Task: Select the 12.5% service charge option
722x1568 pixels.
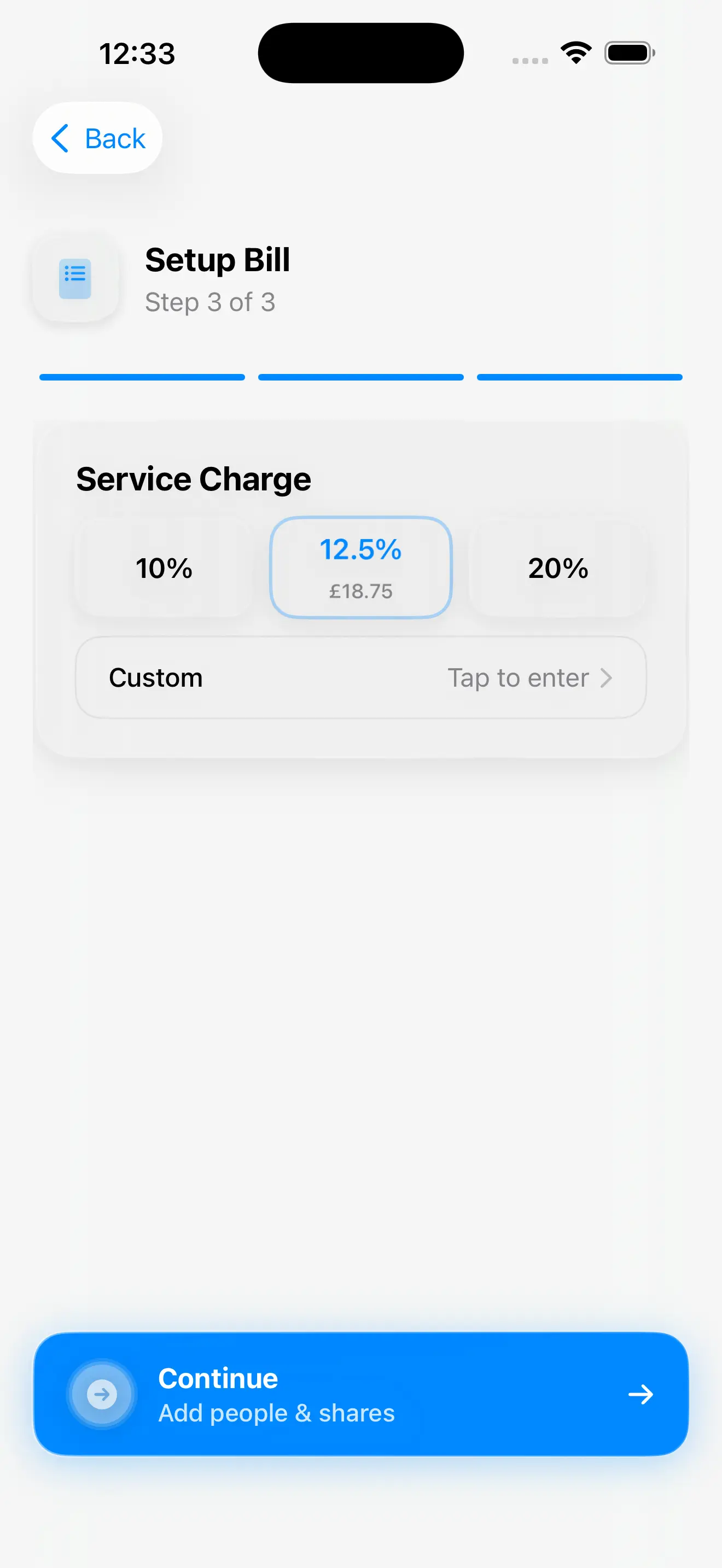Action: pos(360,567)
